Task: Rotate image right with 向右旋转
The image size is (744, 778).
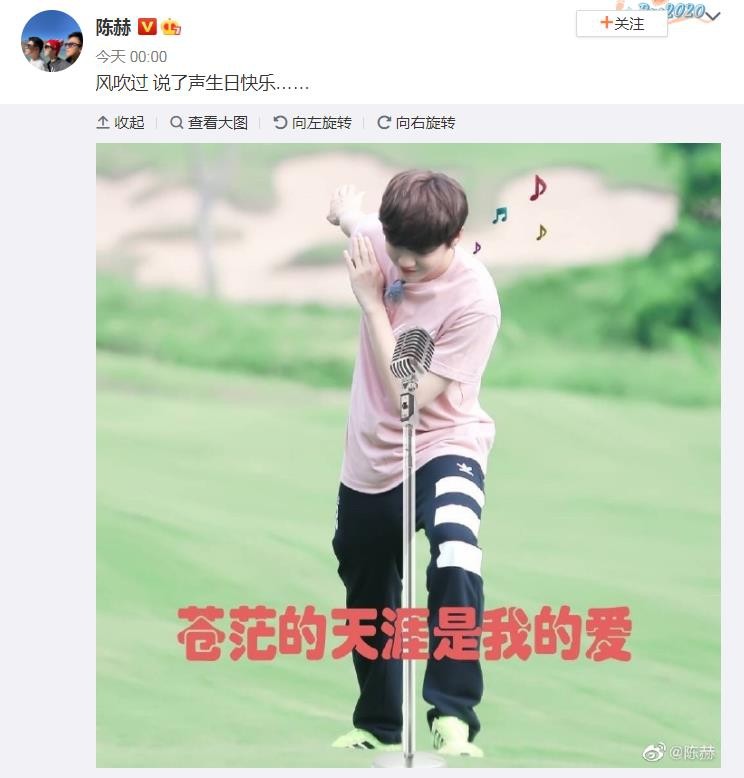Action: [416, 123]
